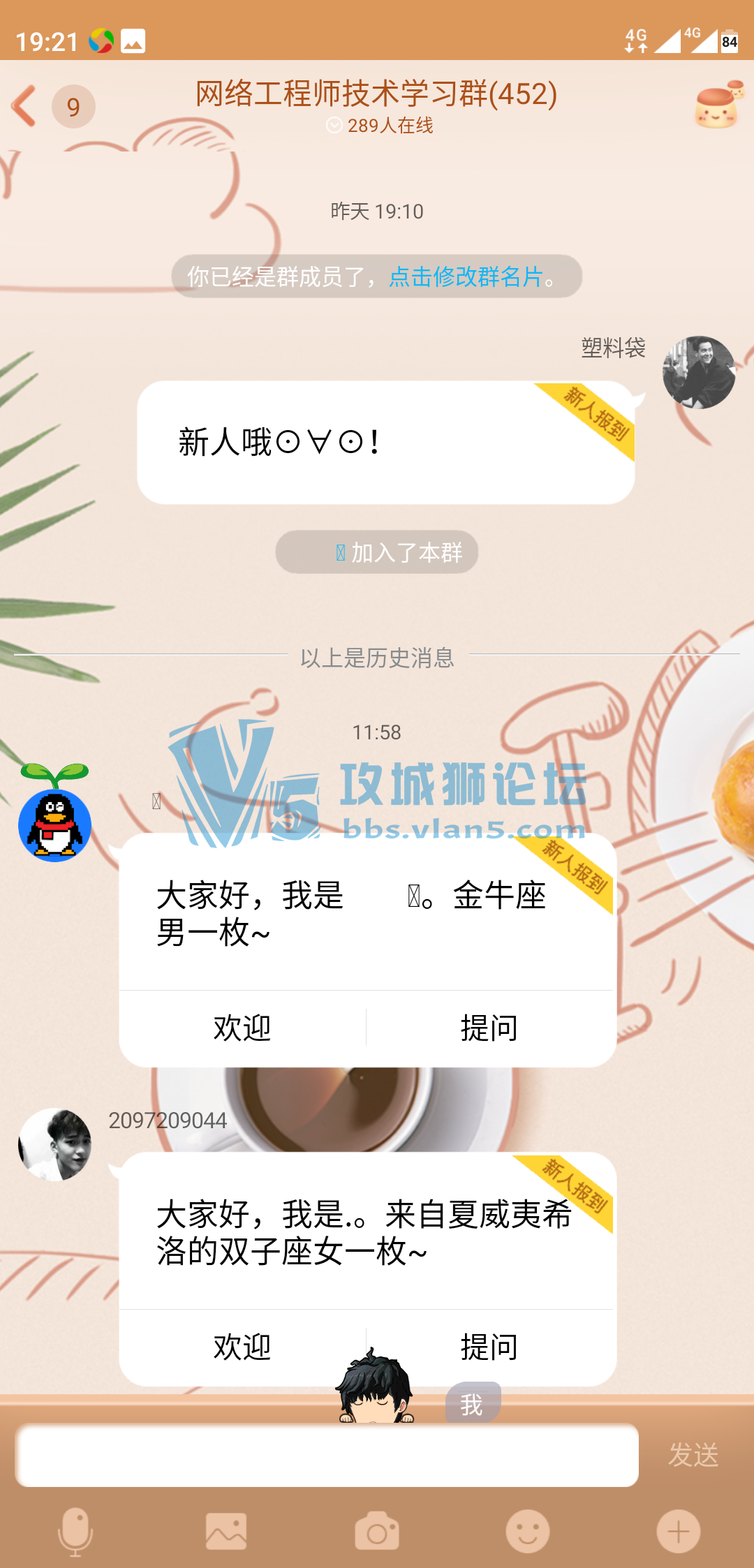Tap 提问 under 2097209044's introduction
Screen dimensions: 754x1568
pyautogui.click(x=489, y=1347)
